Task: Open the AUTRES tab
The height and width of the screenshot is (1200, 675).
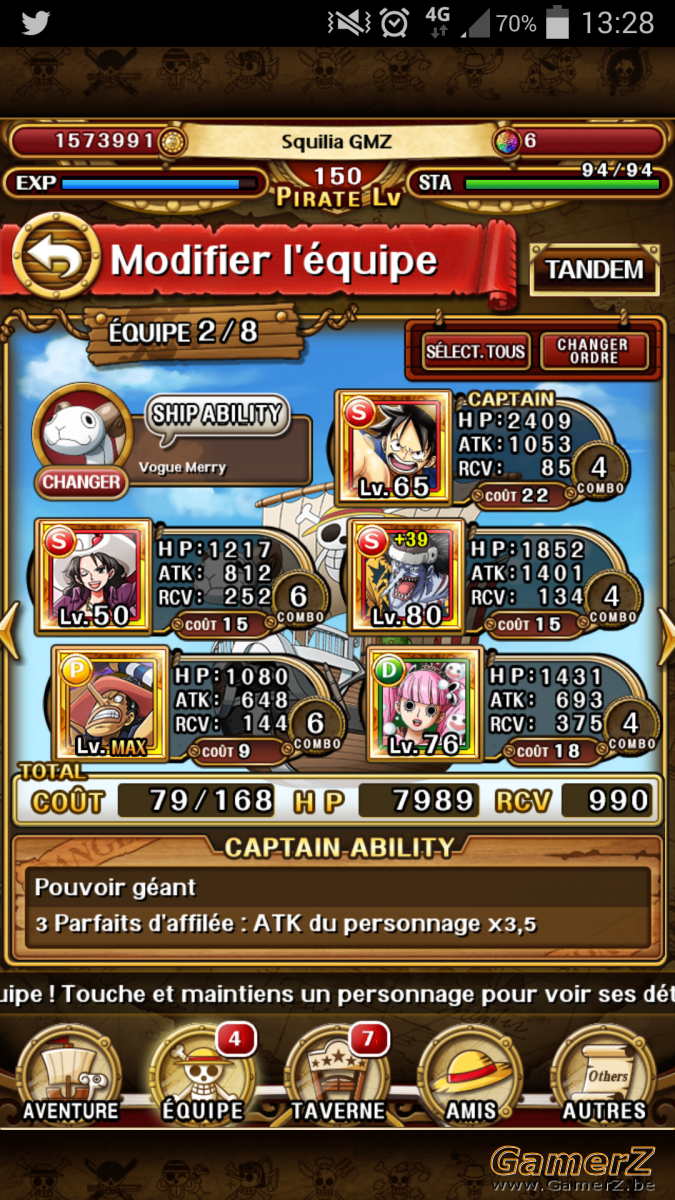Action: (x=604, y=1076)
